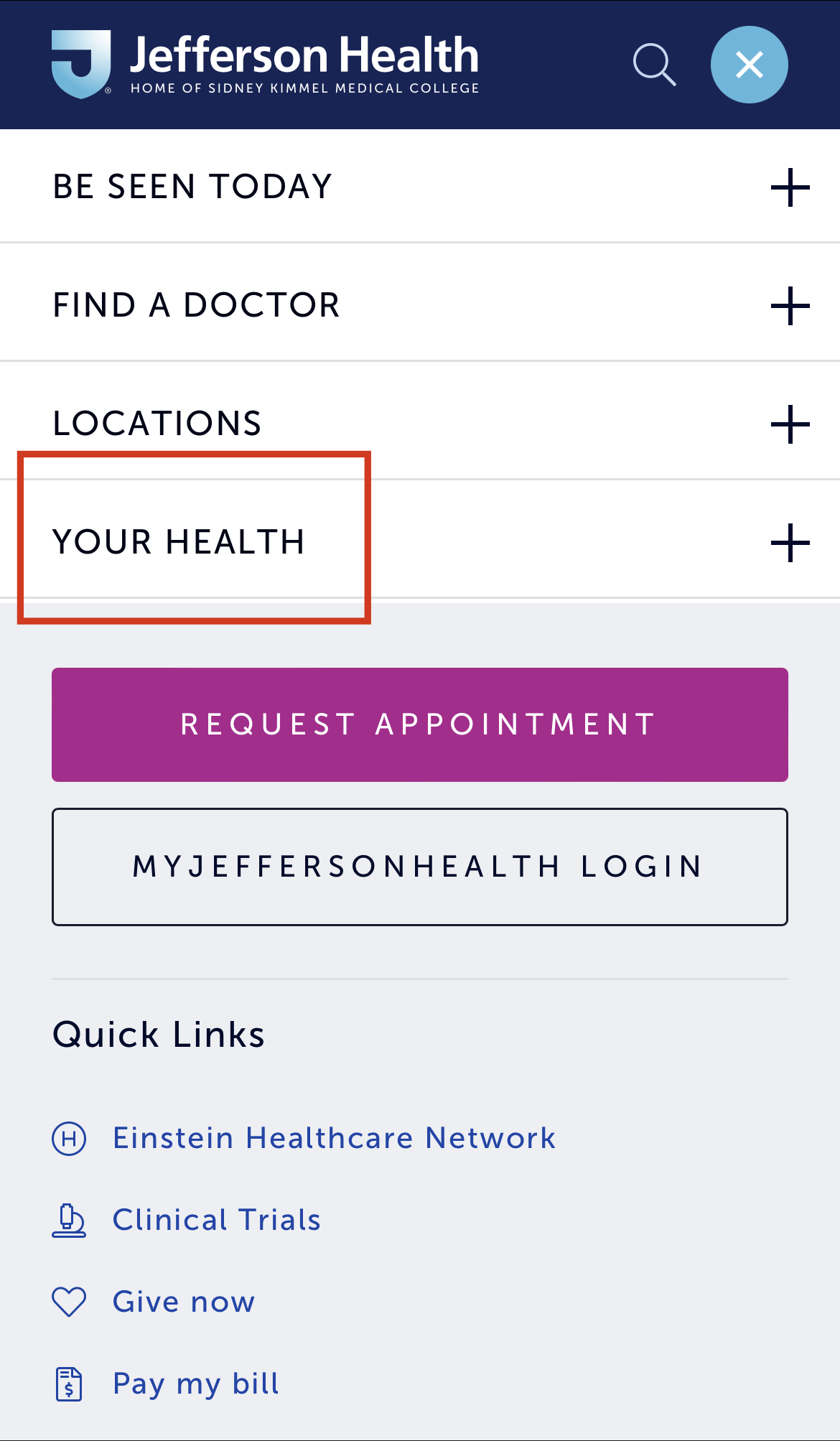Click the MYJEFFERSONHEALTH LOGIN button
This screenshot has width=840, height=1441.
tap(420, 866)
